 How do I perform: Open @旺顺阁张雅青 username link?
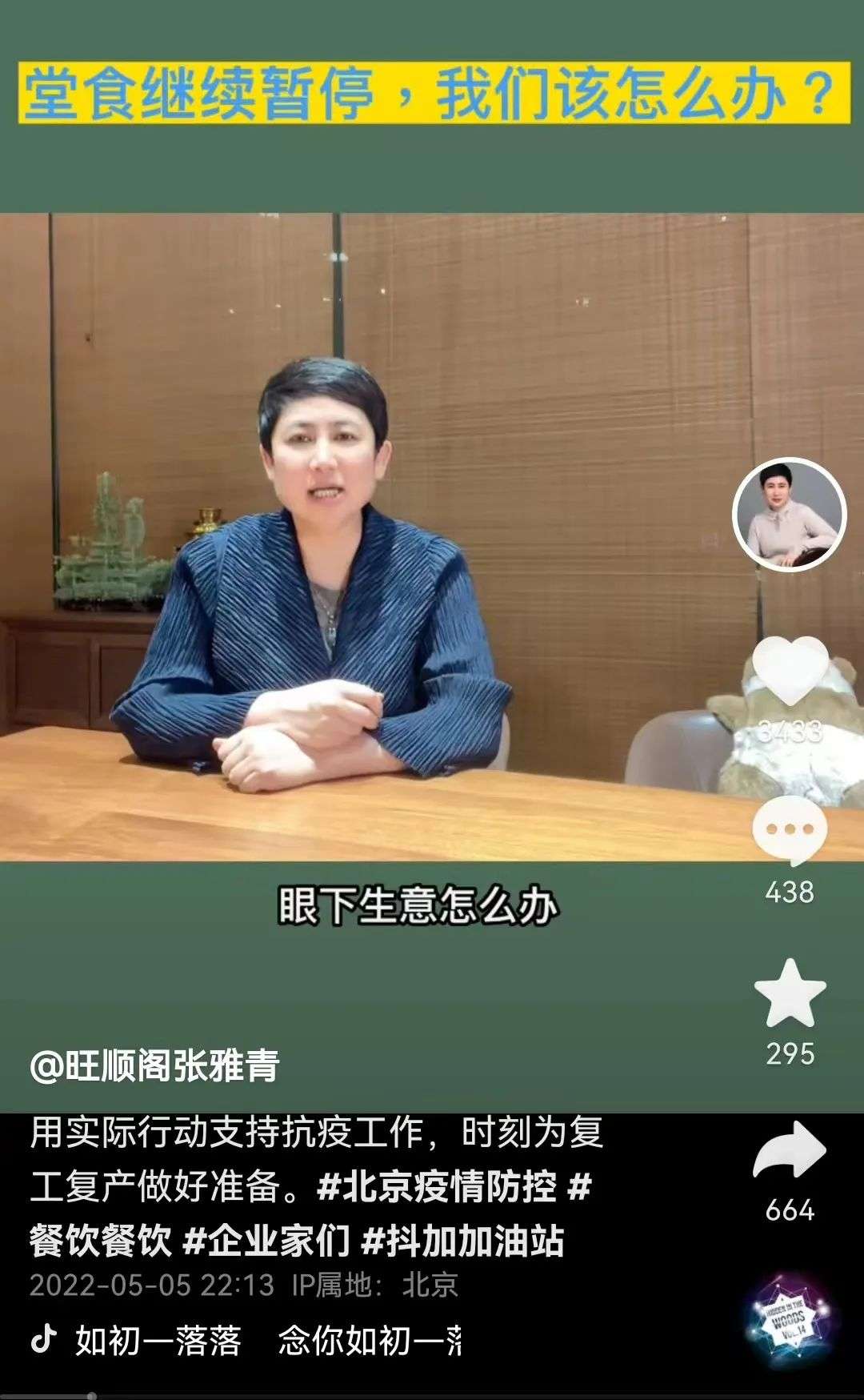(x=154, y=1065)
